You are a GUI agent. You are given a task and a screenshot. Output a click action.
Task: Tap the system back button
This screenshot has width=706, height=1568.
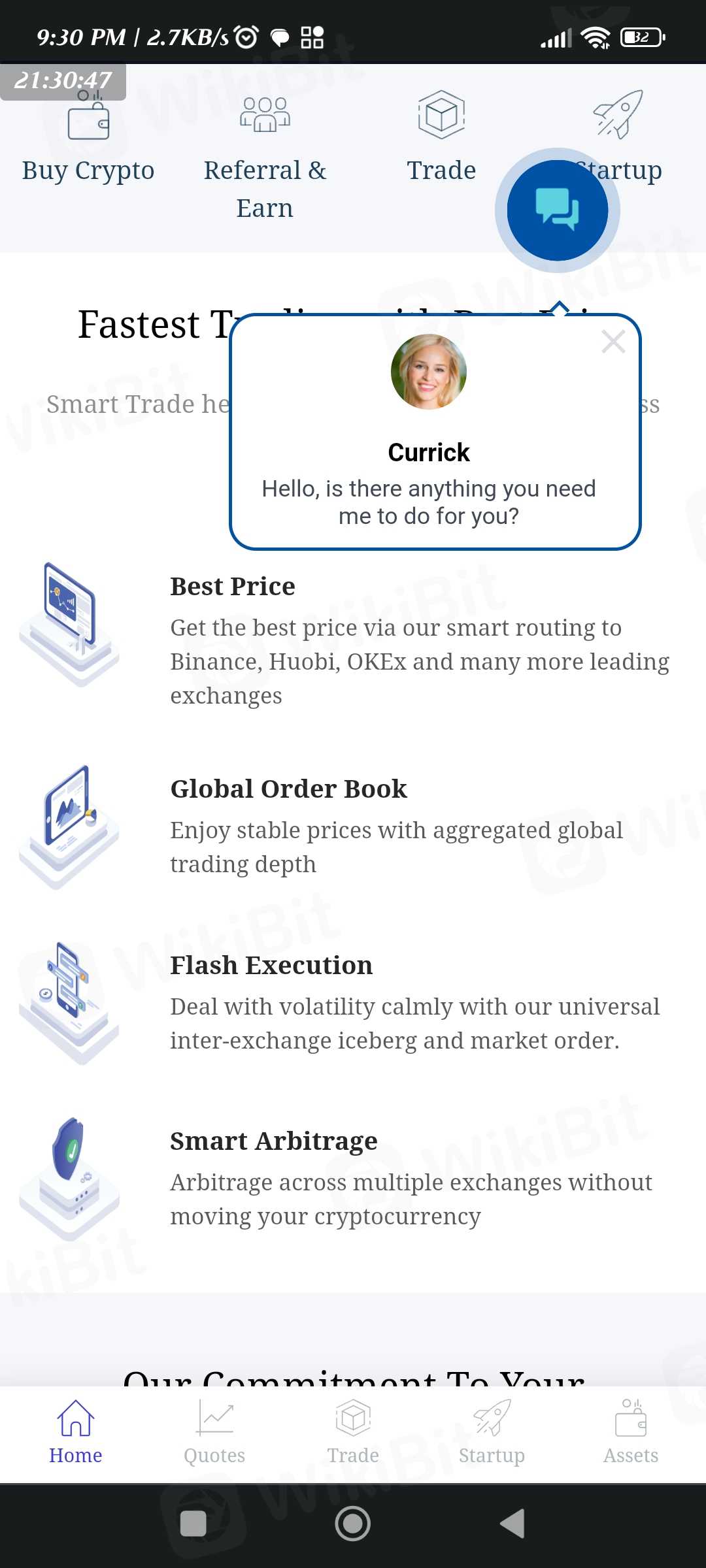click(513, 1524)
